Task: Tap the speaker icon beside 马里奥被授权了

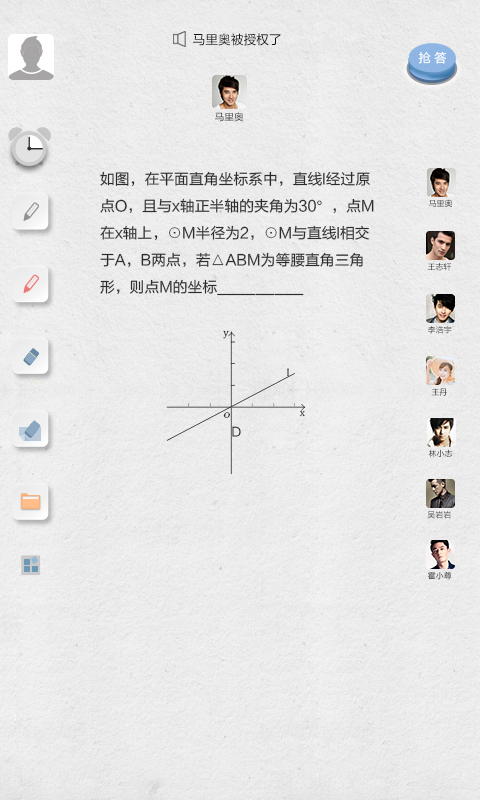Action: (180, 39)
